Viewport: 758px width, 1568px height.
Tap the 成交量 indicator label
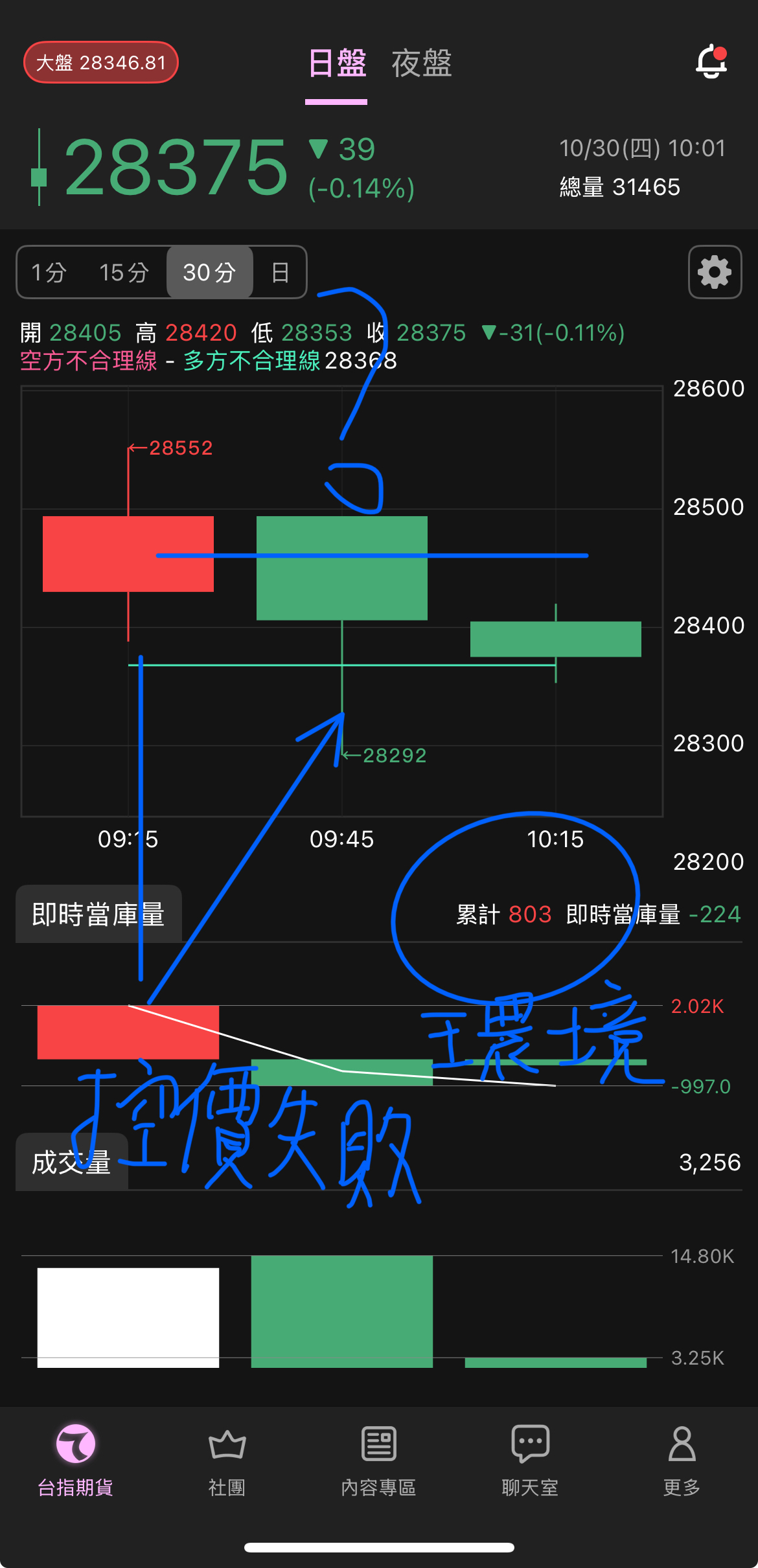(x=71, y=1163)
